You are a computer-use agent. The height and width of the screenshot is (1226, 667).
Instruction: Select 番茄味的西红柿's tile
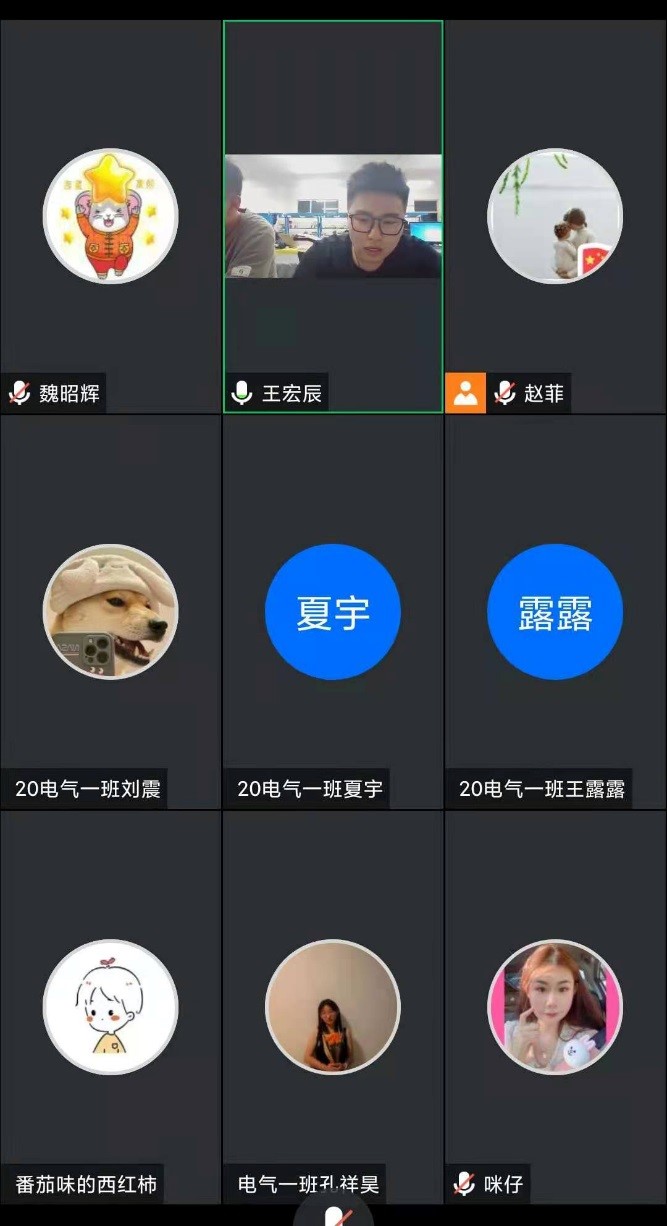pyautogui.click(x=110, y=1007)
